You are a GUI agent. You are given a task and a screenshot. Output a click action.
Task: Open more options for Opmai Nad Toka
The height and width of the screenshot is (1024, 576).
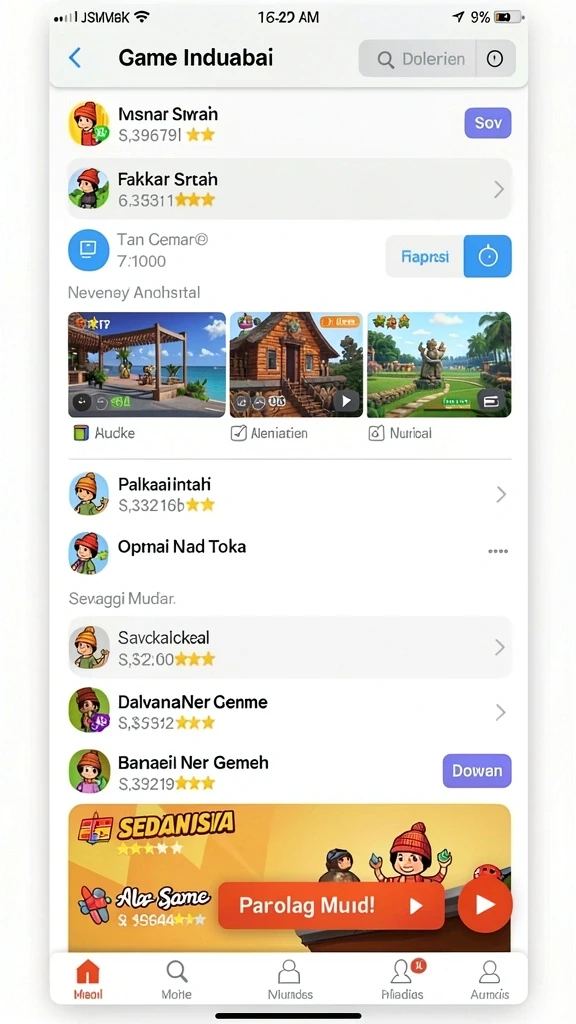click(498, 551)
